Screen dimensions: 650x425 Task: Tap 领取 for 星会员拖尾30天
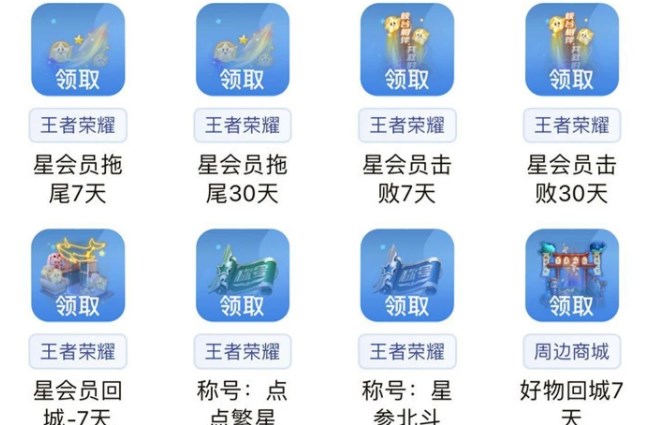[242, 77]
